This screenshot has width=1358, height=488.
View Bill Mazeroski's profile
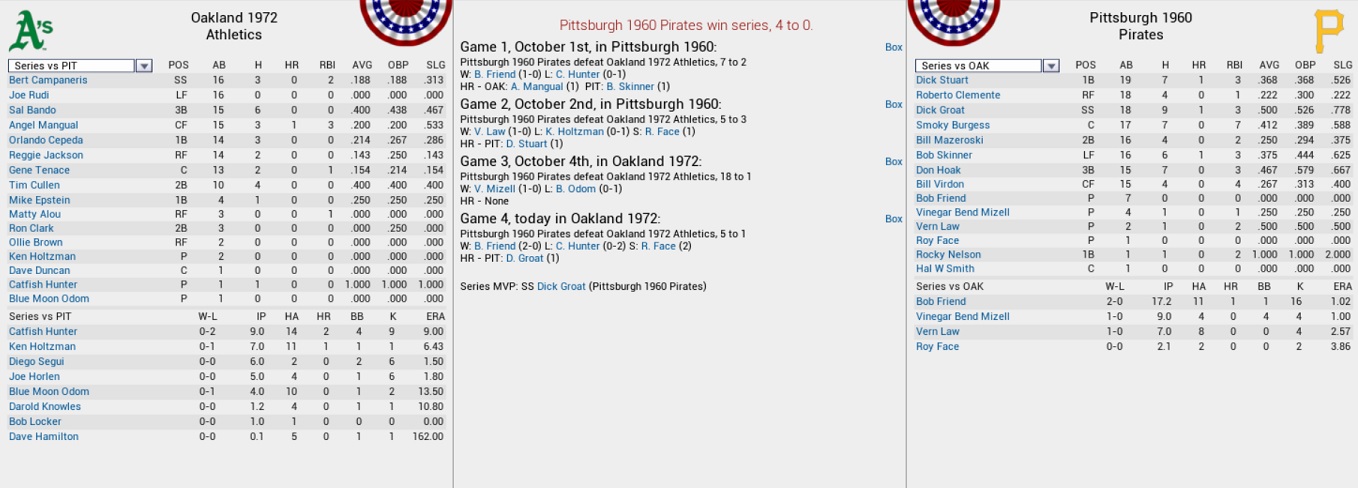click(x=949, y=140)
